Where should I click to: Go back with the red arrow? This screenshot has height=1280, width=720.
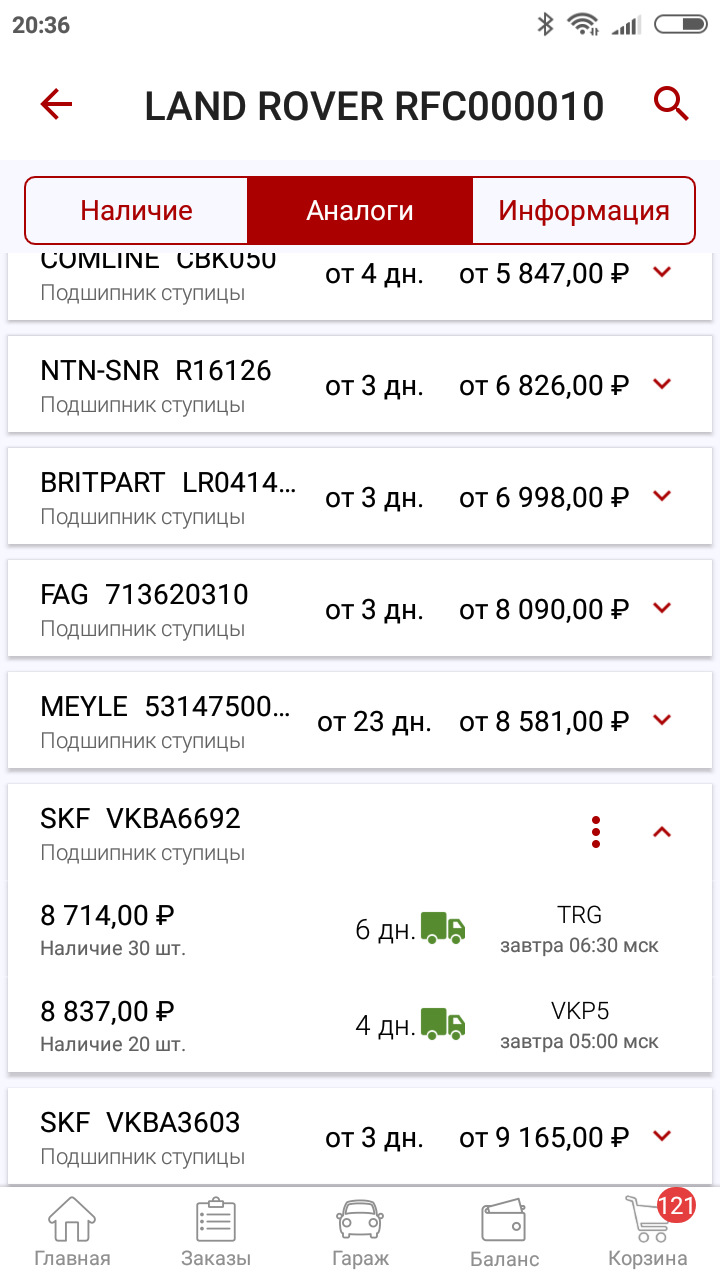coord(57,104)
